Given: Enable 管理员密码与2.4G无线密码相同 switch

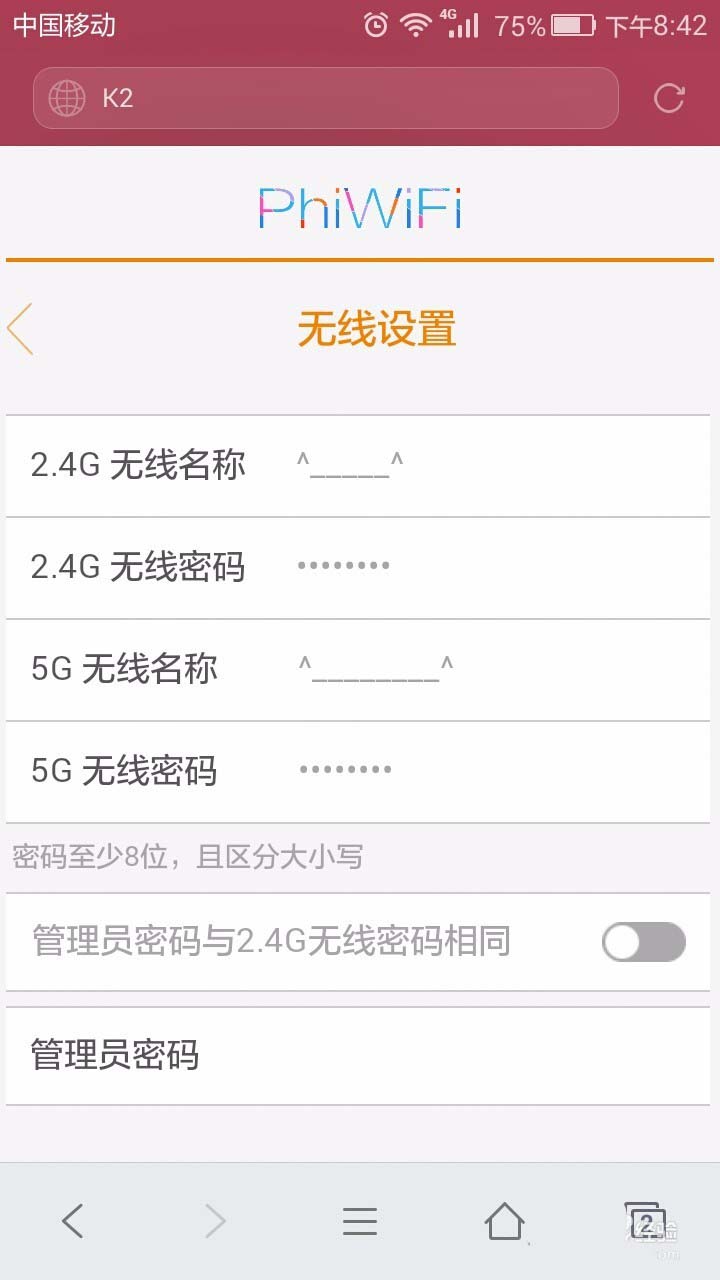Looking at the screenshot, I should click(x=643, y=942).
